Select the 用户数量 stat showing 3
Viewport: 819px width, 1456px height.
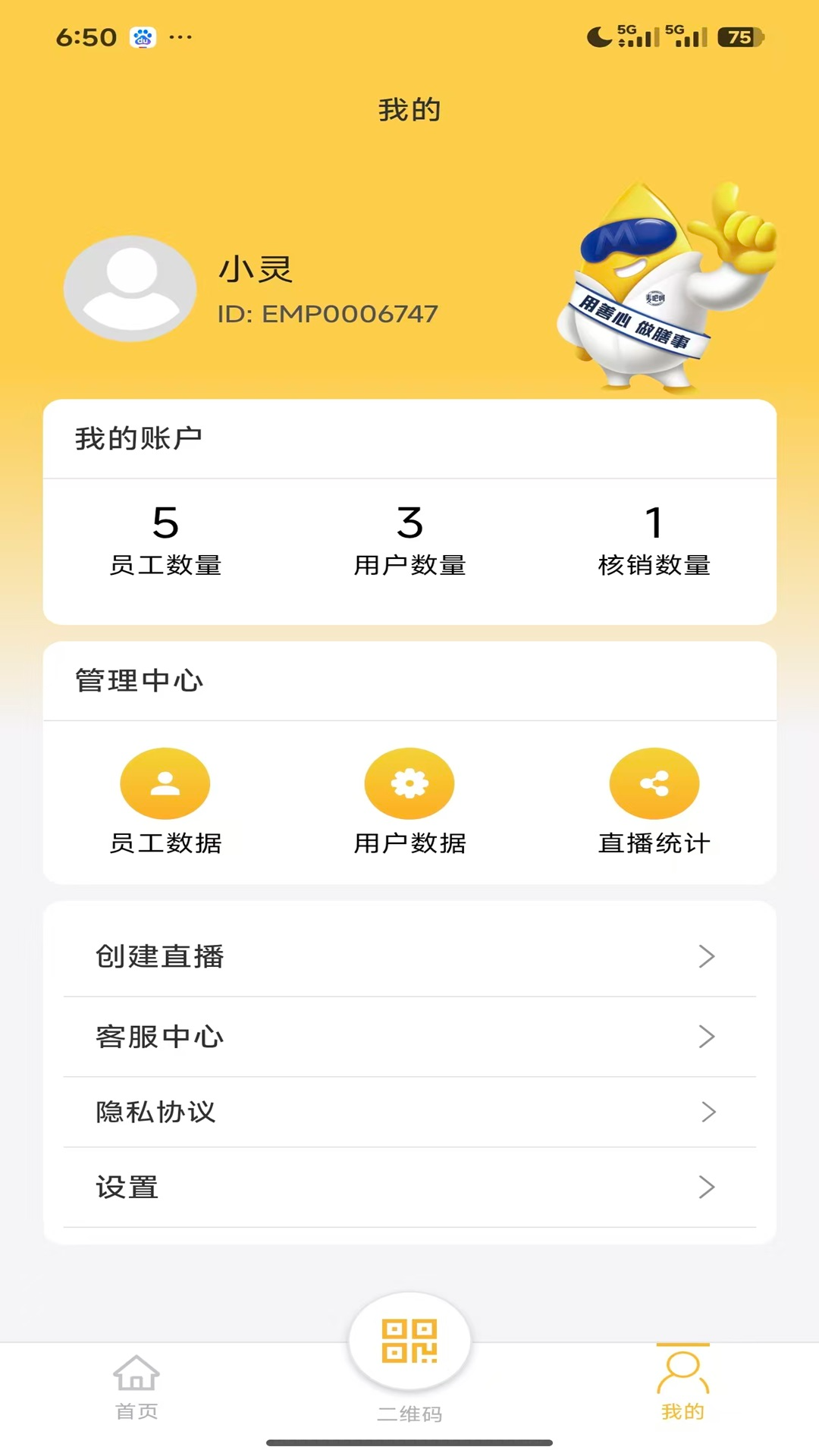409,523
